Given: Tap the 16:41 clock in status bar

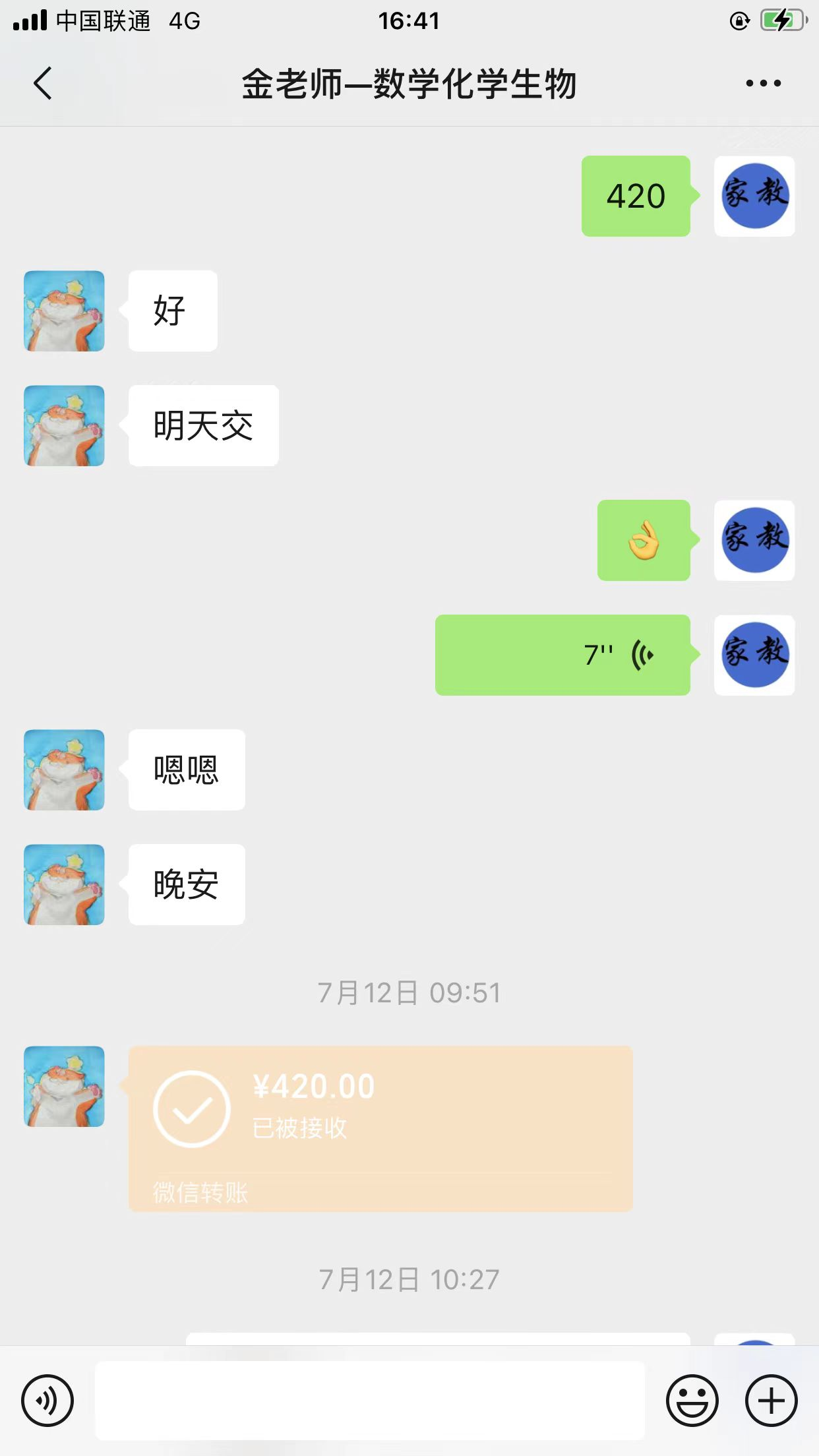Looking at the screenshot, I should (409, 20).
